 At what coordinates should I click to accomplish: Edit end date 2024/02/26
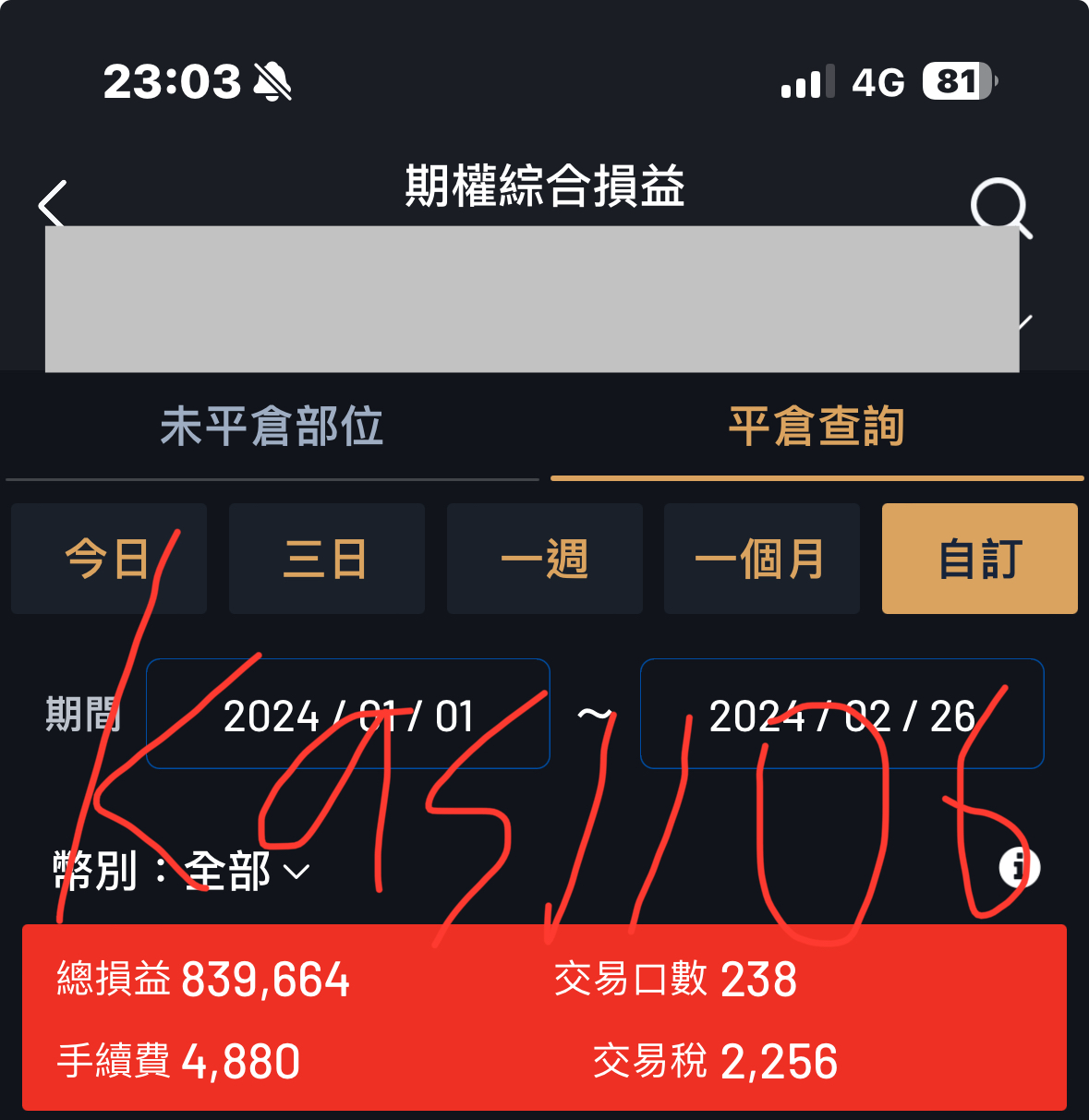841,715
